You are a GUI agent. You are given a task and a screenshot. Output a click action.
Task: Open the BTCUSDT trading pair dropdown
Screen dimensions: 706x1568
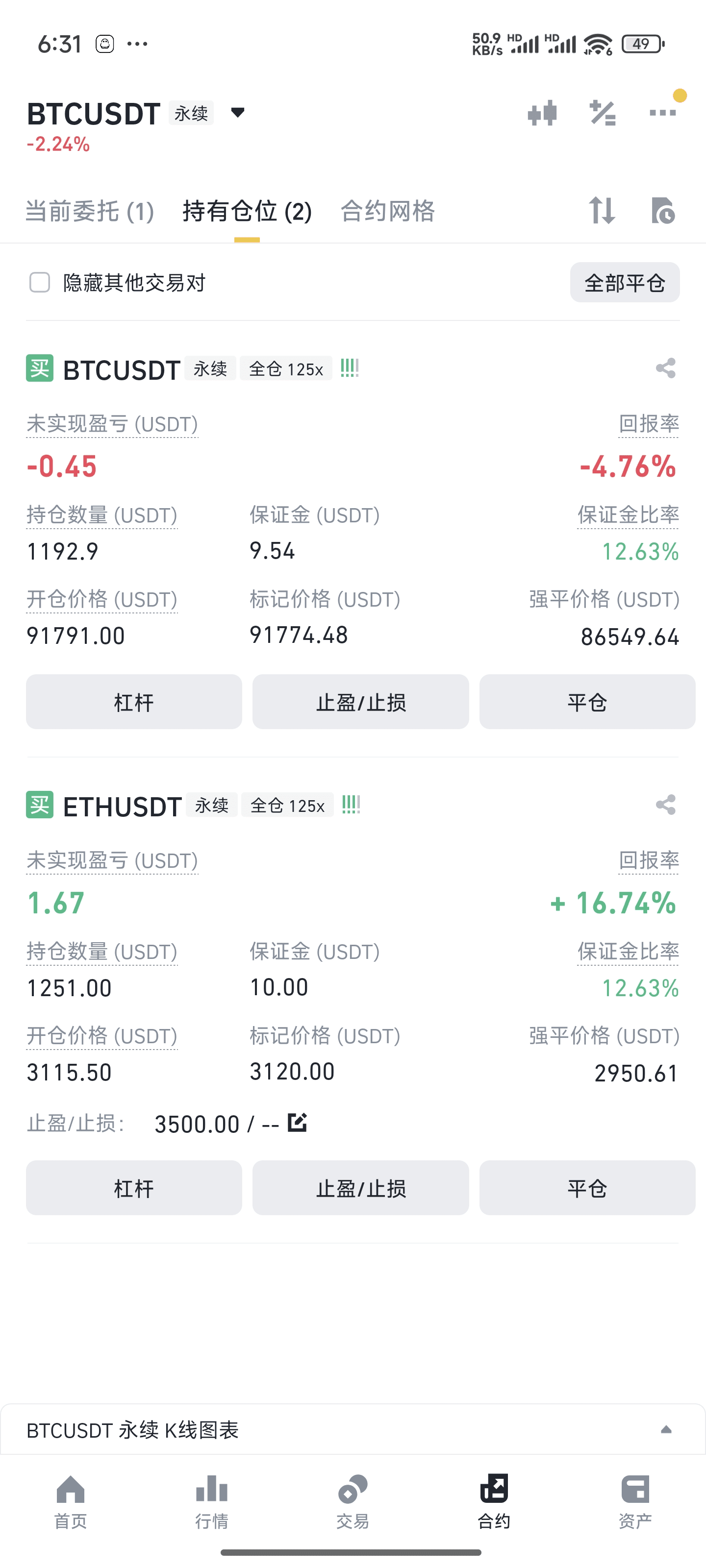click(238, 113)
